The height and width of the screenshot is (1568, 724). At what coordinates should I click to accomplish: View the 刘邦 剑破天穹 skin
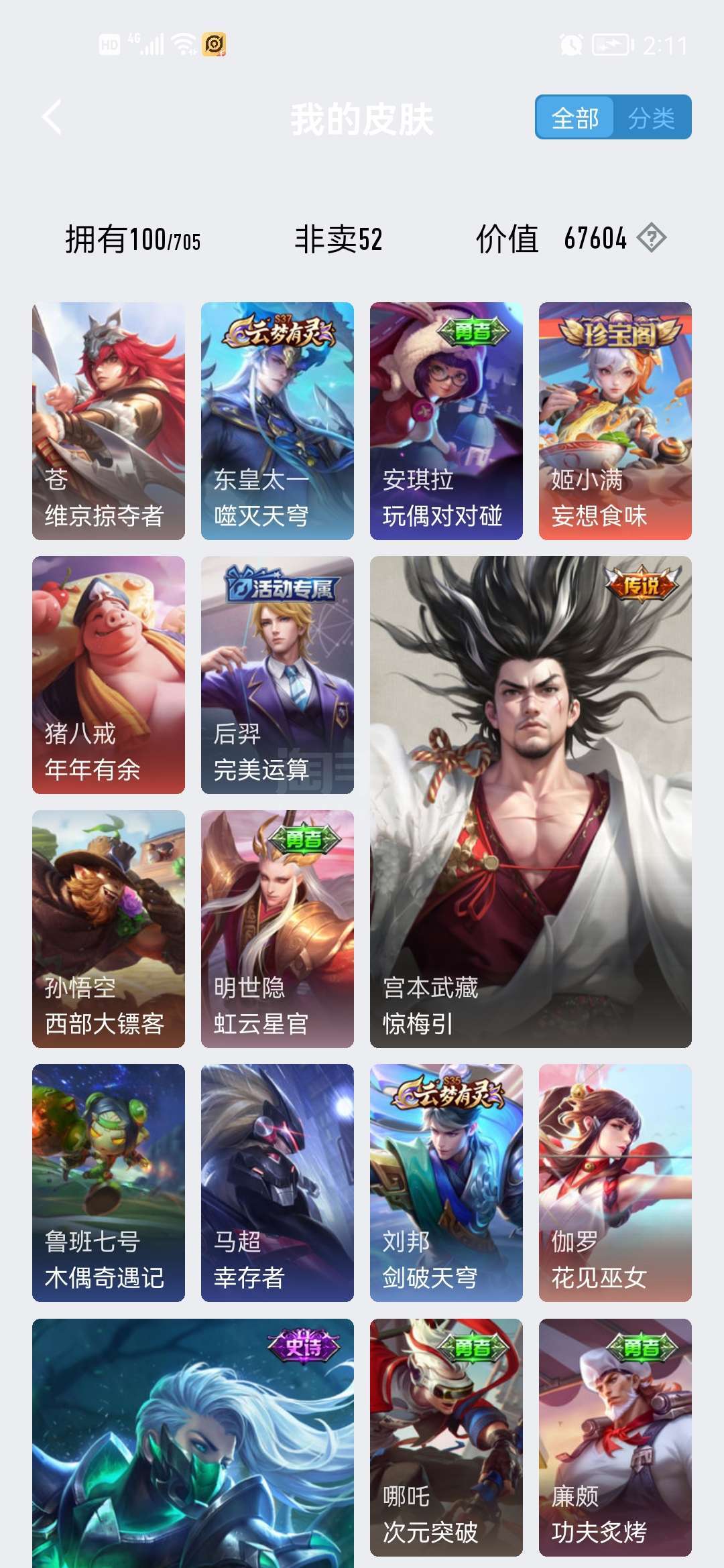point(446,1183)
